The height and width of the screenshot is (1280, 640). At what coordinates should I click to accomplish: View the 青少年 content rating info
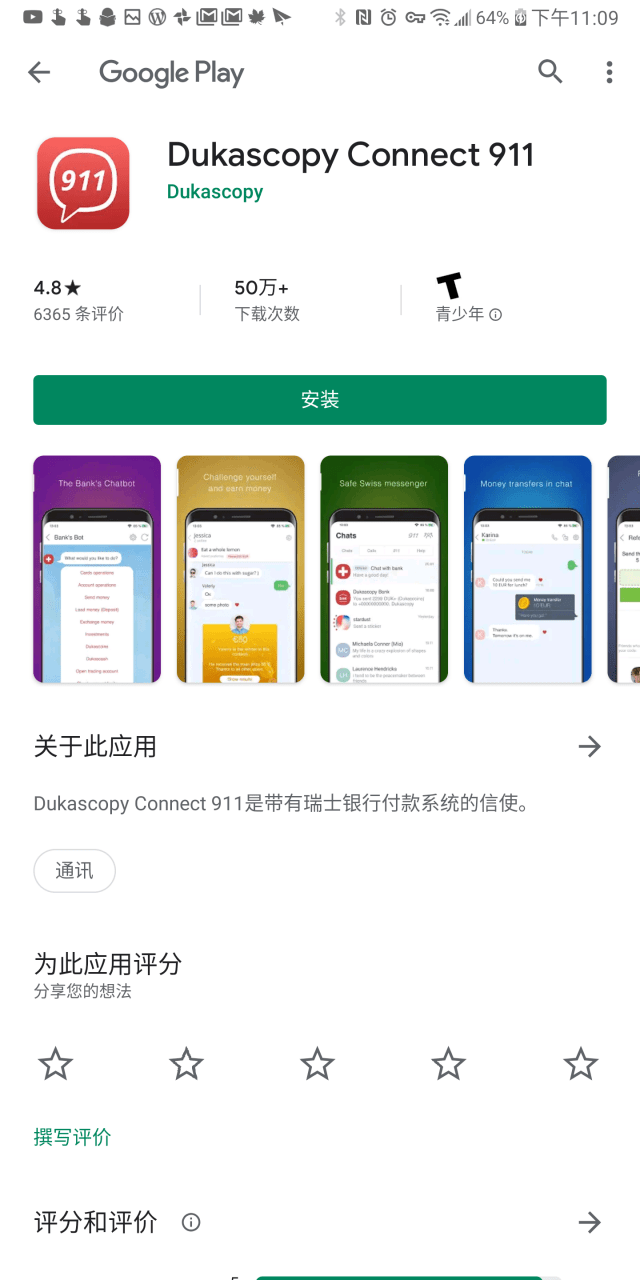click(x=495, y=314)
